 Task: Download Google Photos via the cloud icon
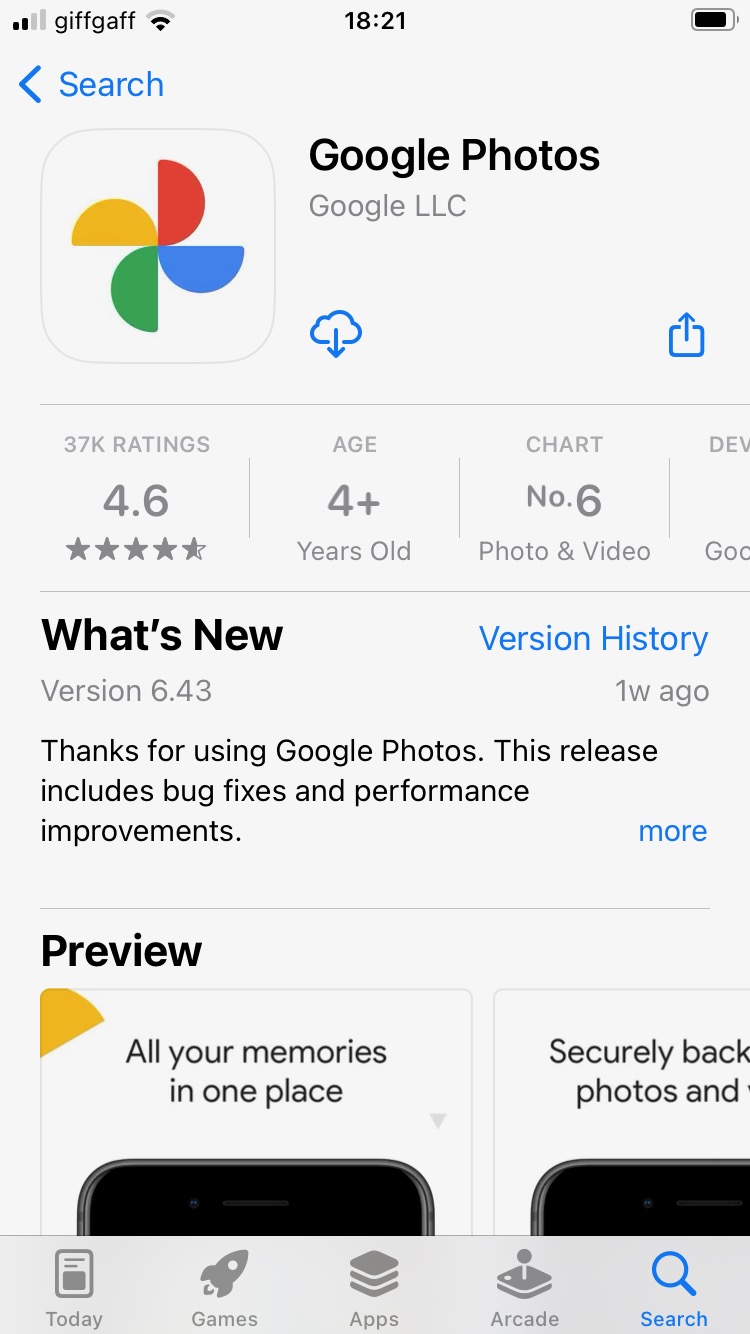(336, 334)
